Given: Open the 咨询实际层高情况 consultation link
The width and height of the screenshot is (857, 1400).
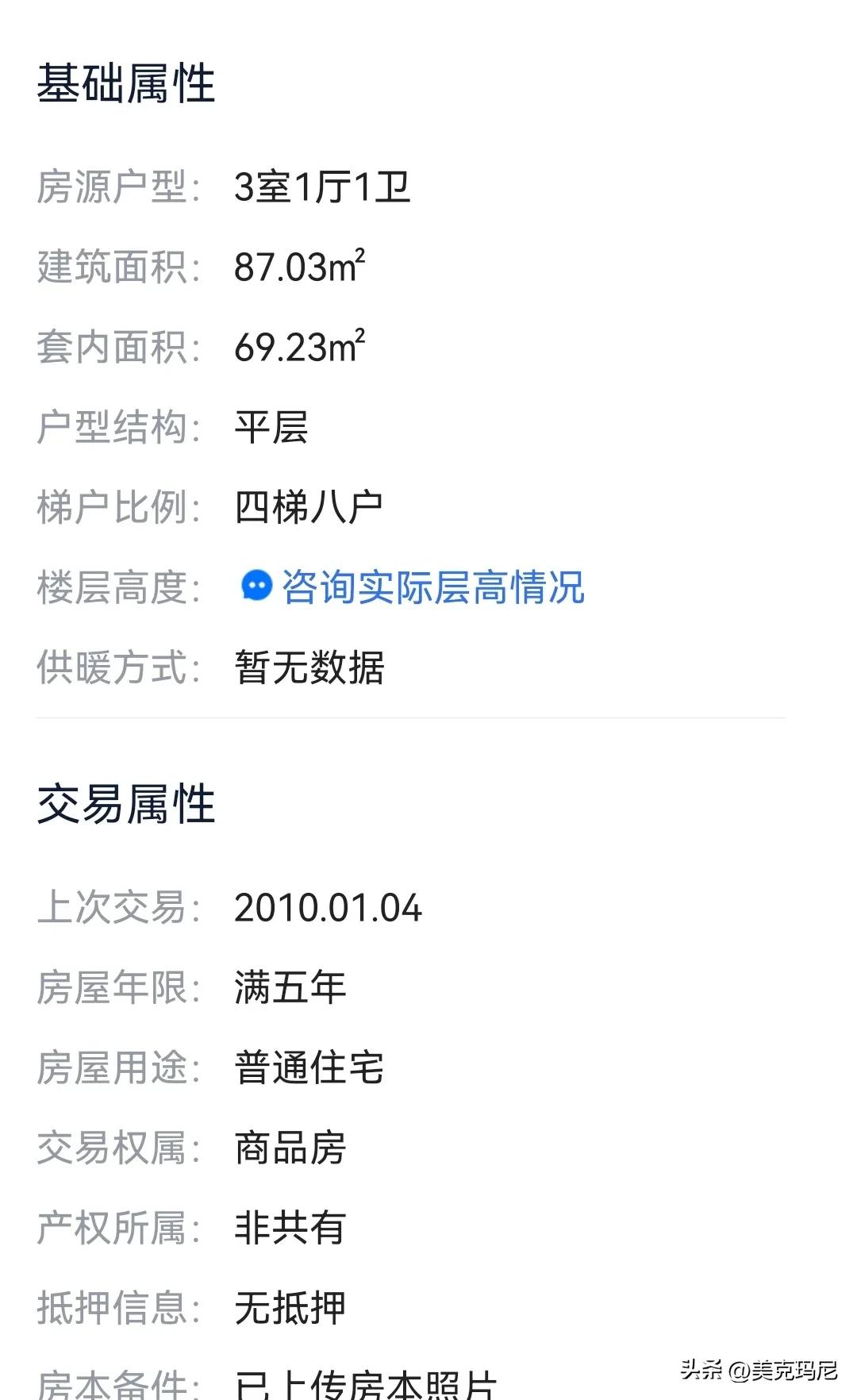Looking at the screenshot, I should pyautogui.click(x=432, y=588).
